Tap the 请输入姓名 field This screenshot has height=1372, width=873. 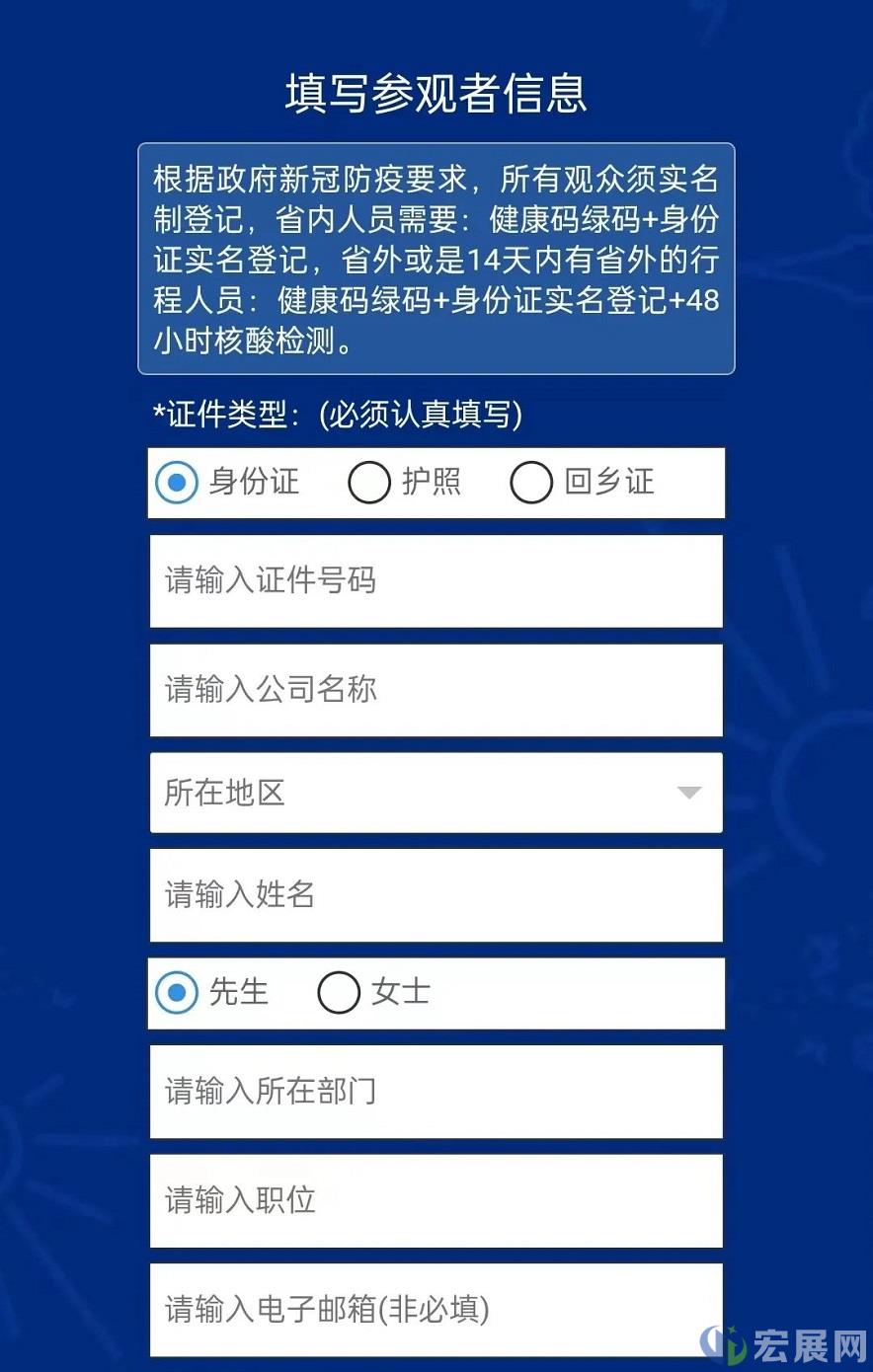tap(436, 895)
